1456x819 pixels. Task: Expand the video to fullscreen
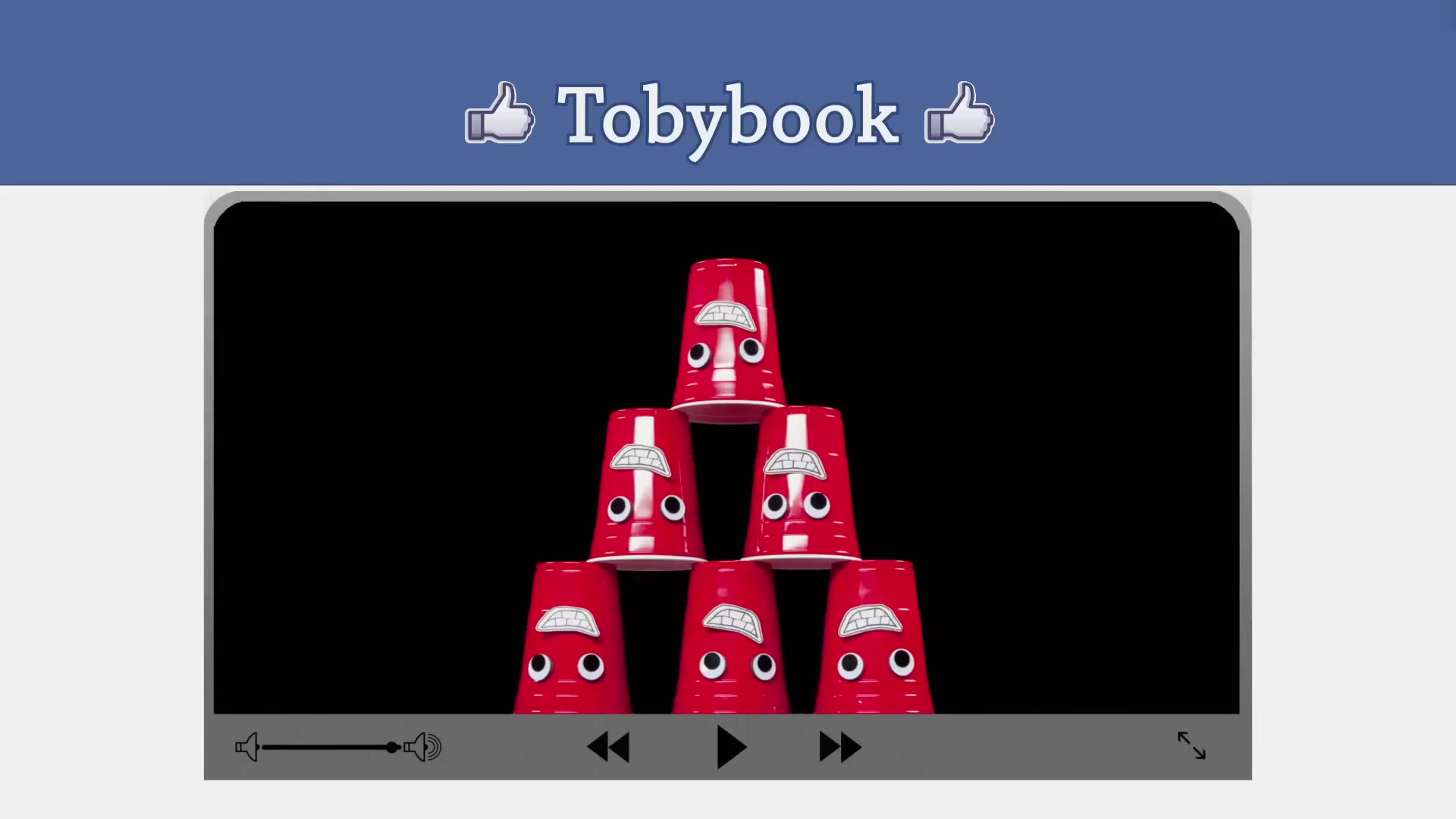pyautogui.click(x=1191, y=745)
